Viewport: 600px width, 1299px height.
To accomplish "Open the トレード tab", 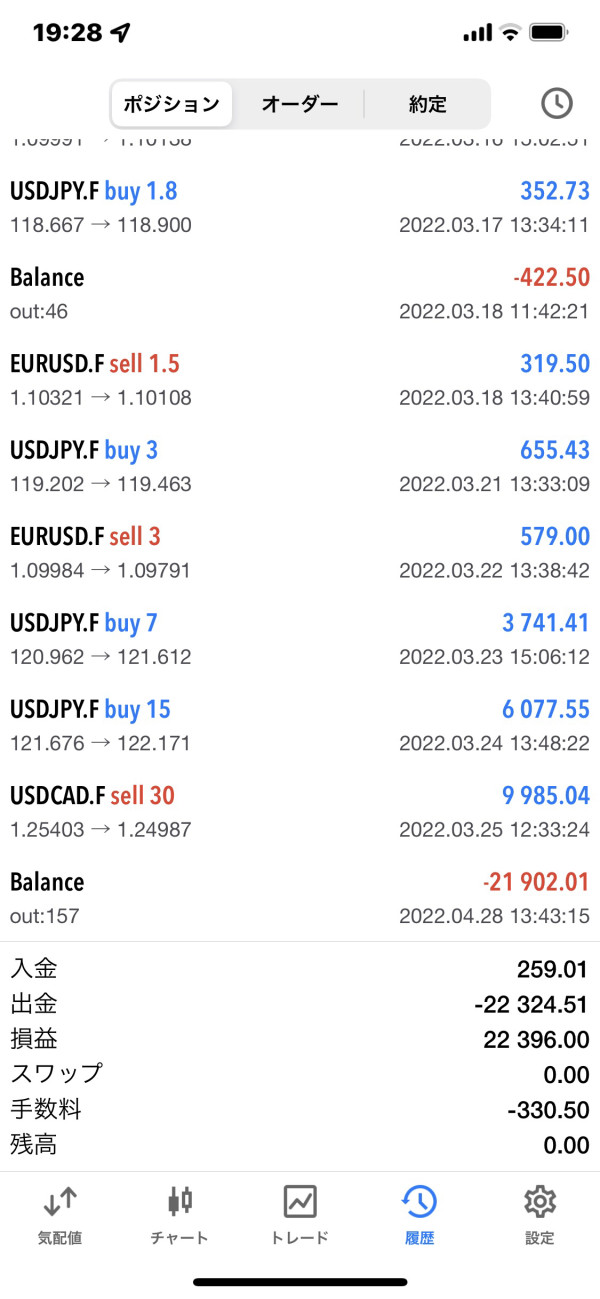I will [x=300, y=1214].
